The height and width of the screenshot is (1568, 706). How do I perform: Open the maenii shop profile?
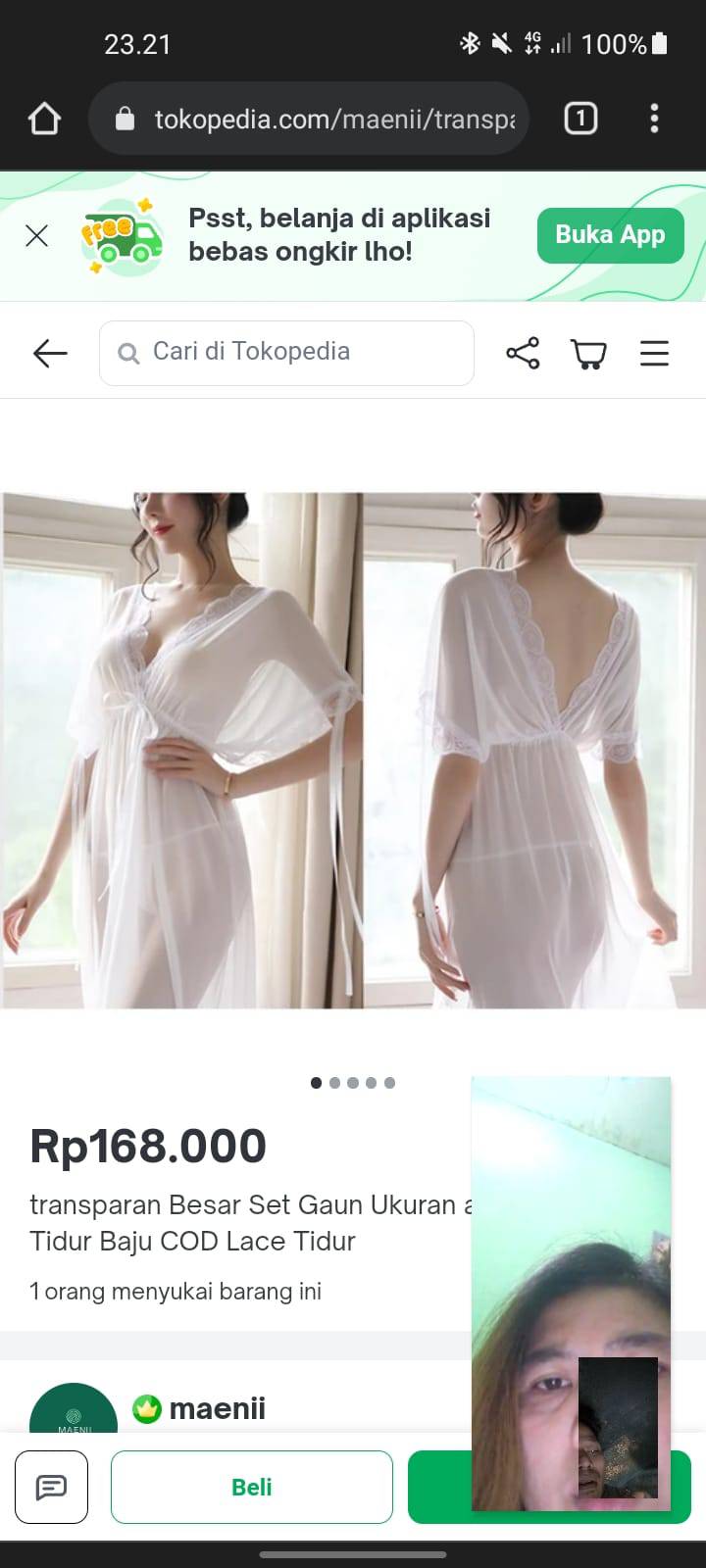pos(217,1408)
